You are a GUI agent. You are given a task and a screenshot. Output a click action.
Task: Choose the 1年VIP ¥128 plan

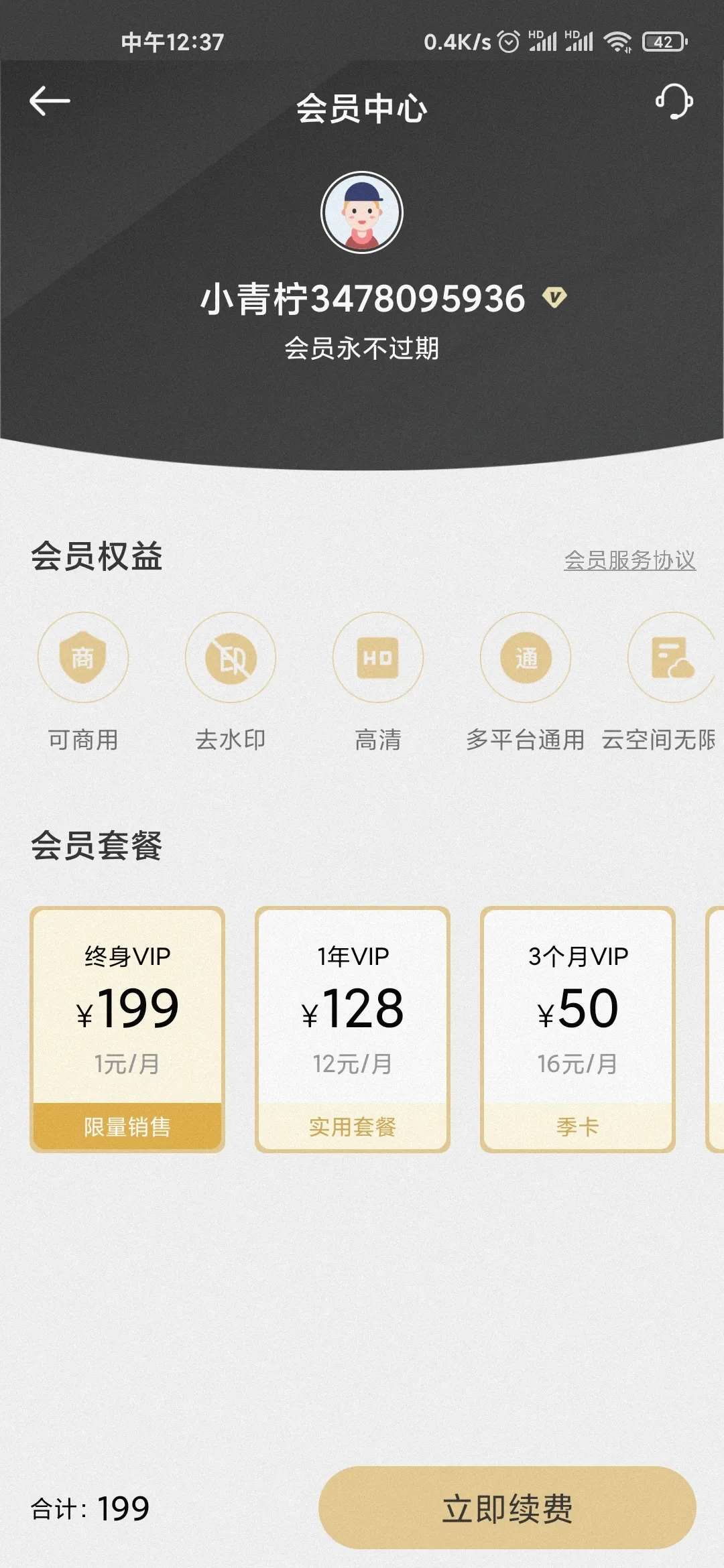(353, 1029)
